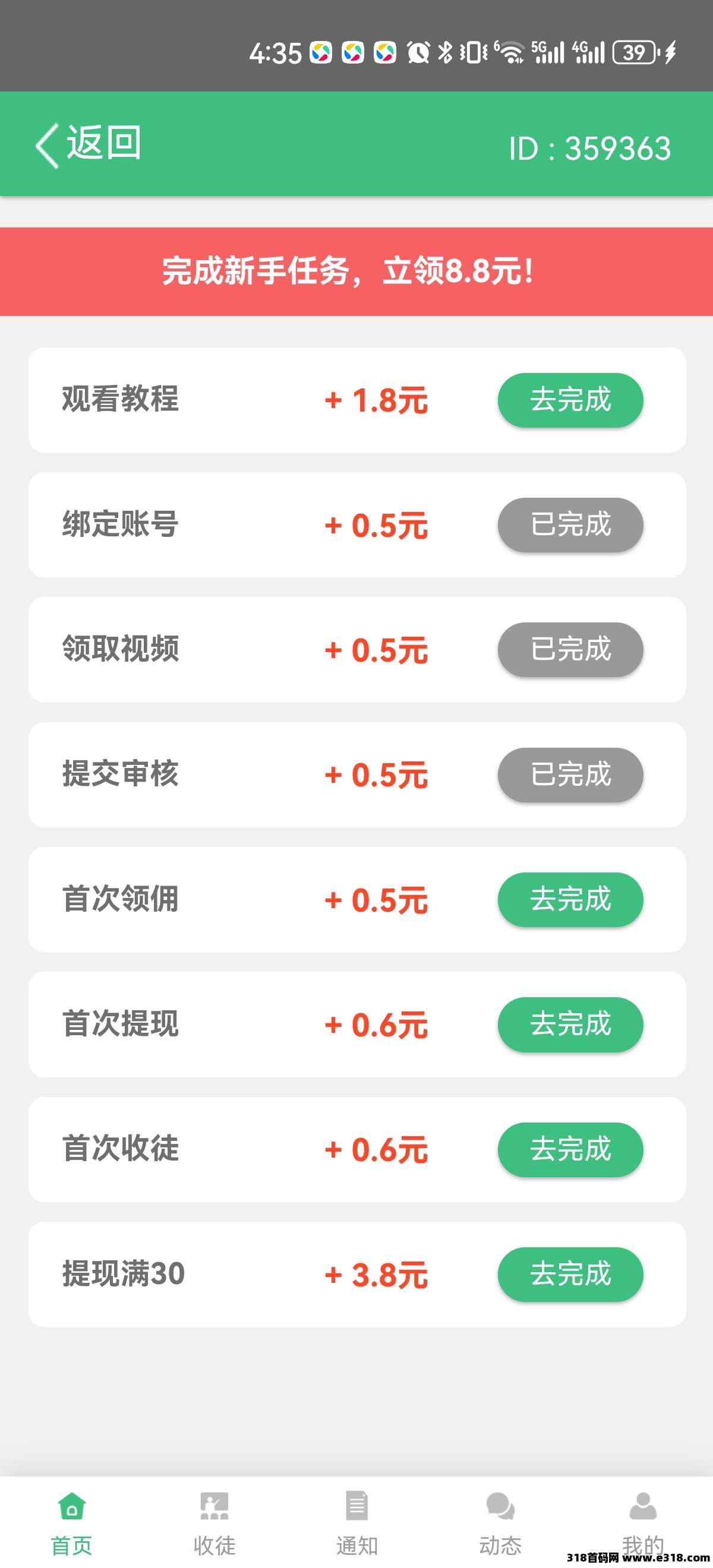This screenshot has height=1568, width=713.
Task: Tap 去完成 for 首次领佣 task
Action: [x=570, y=900]
